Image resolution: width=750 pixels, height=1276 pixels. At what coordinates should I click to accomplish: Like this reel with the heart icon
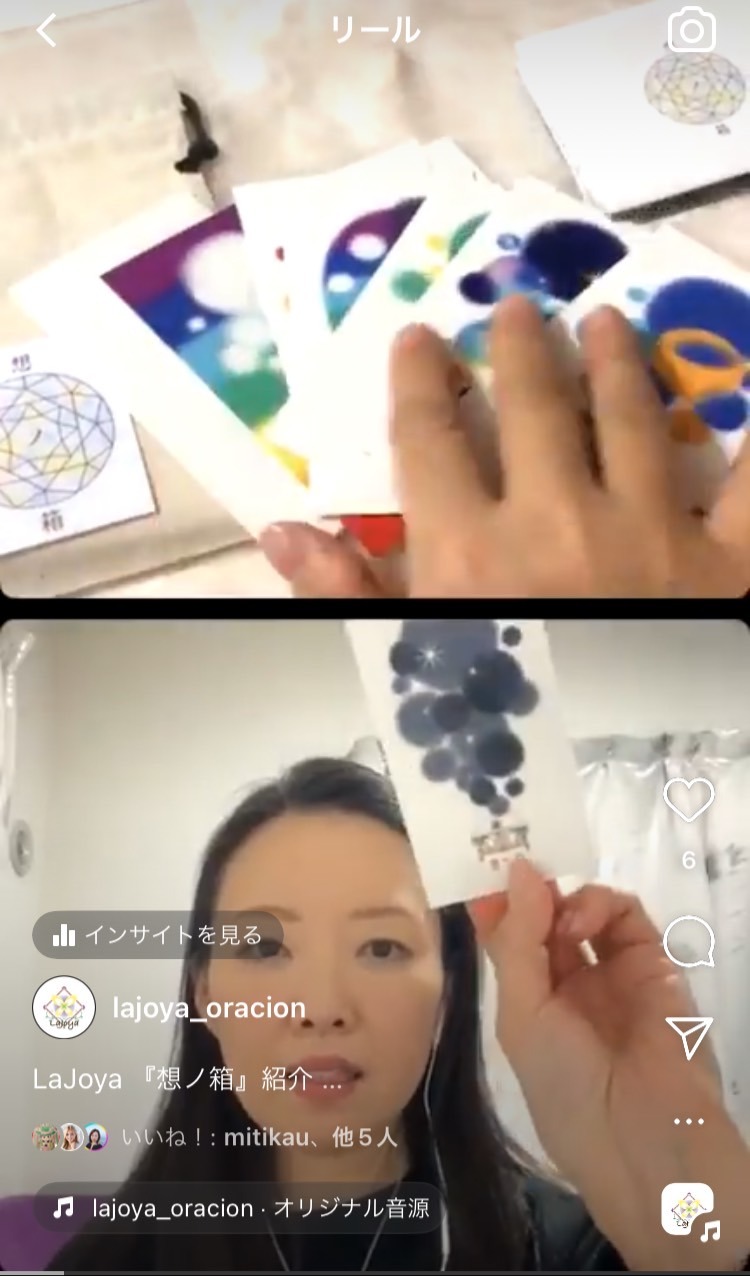689,800
